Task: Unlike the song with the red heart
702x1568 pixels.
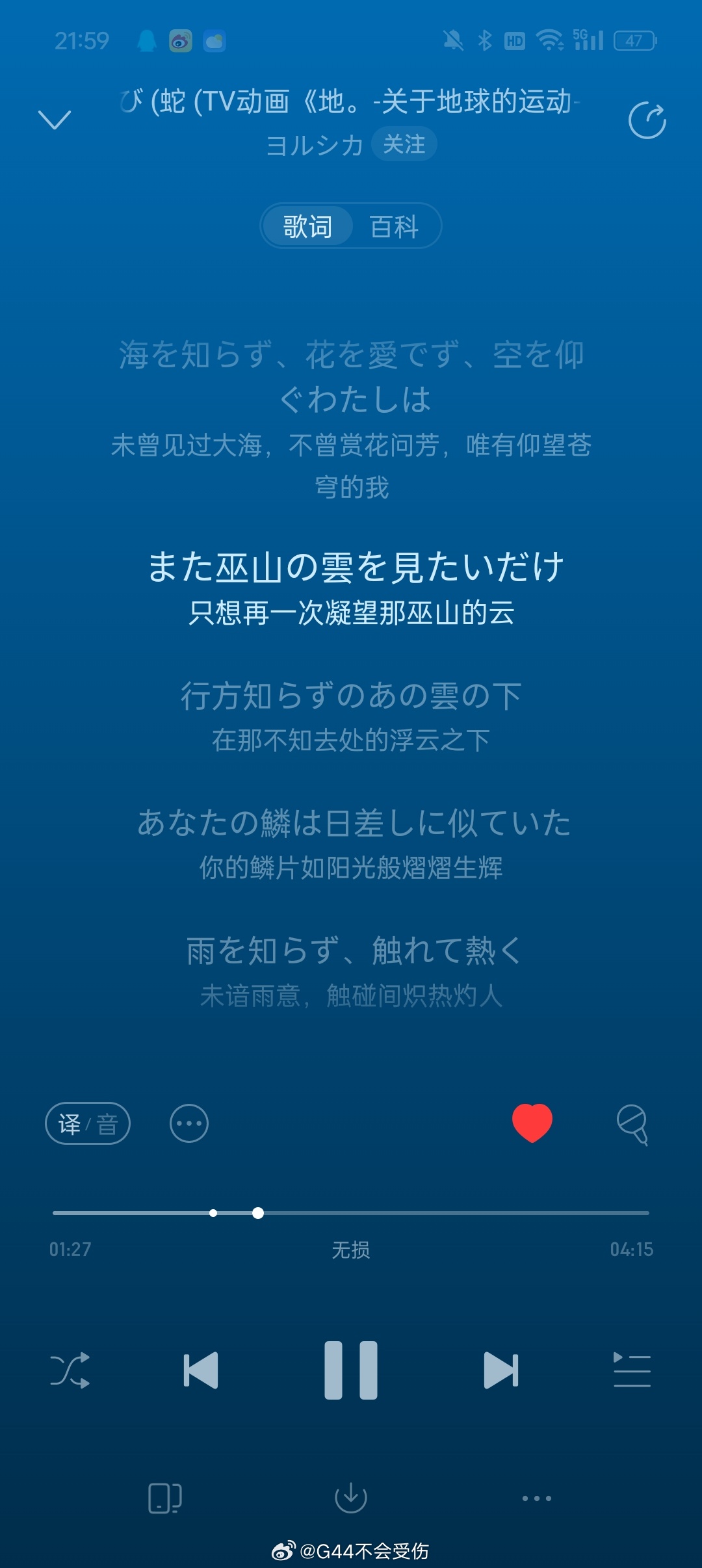Action: tap(532, 1123)
